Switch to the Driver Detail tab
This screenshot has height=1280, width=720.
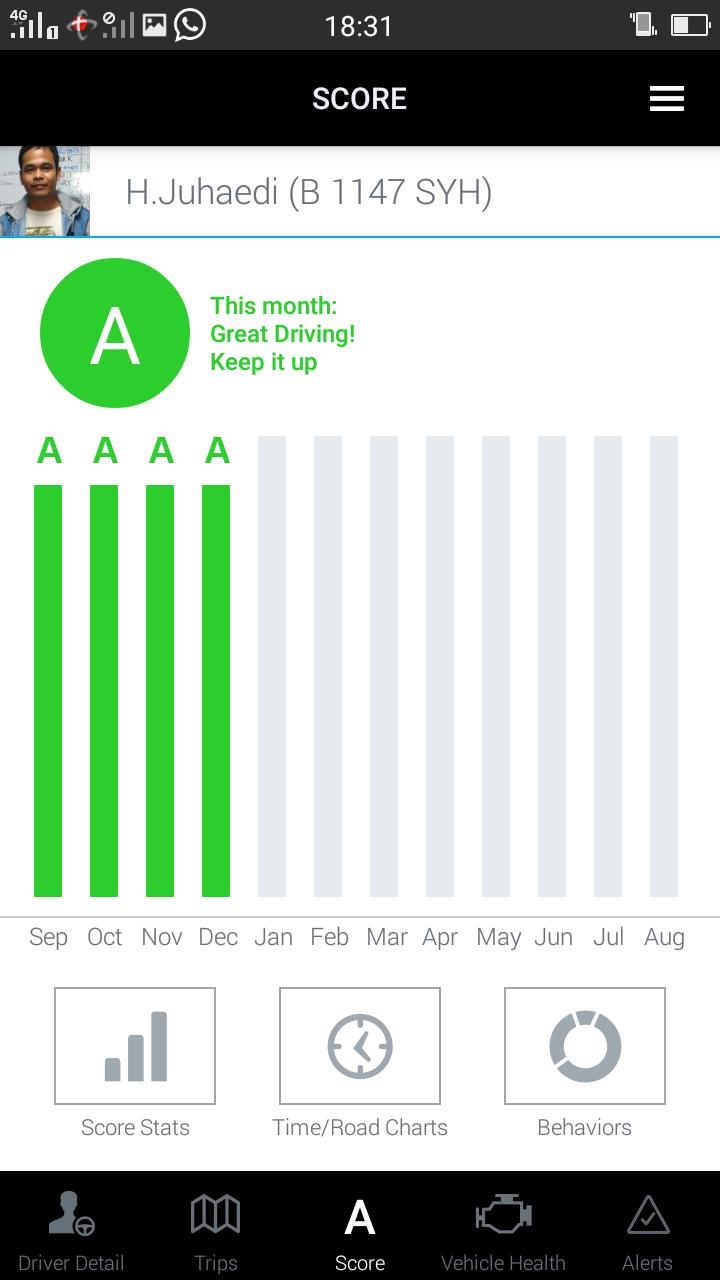point(72,1230)
